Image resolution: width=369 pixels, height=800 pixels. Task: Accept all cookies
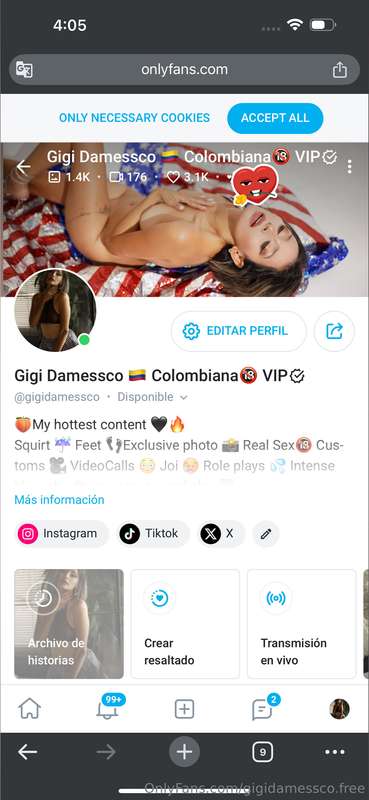275,118
